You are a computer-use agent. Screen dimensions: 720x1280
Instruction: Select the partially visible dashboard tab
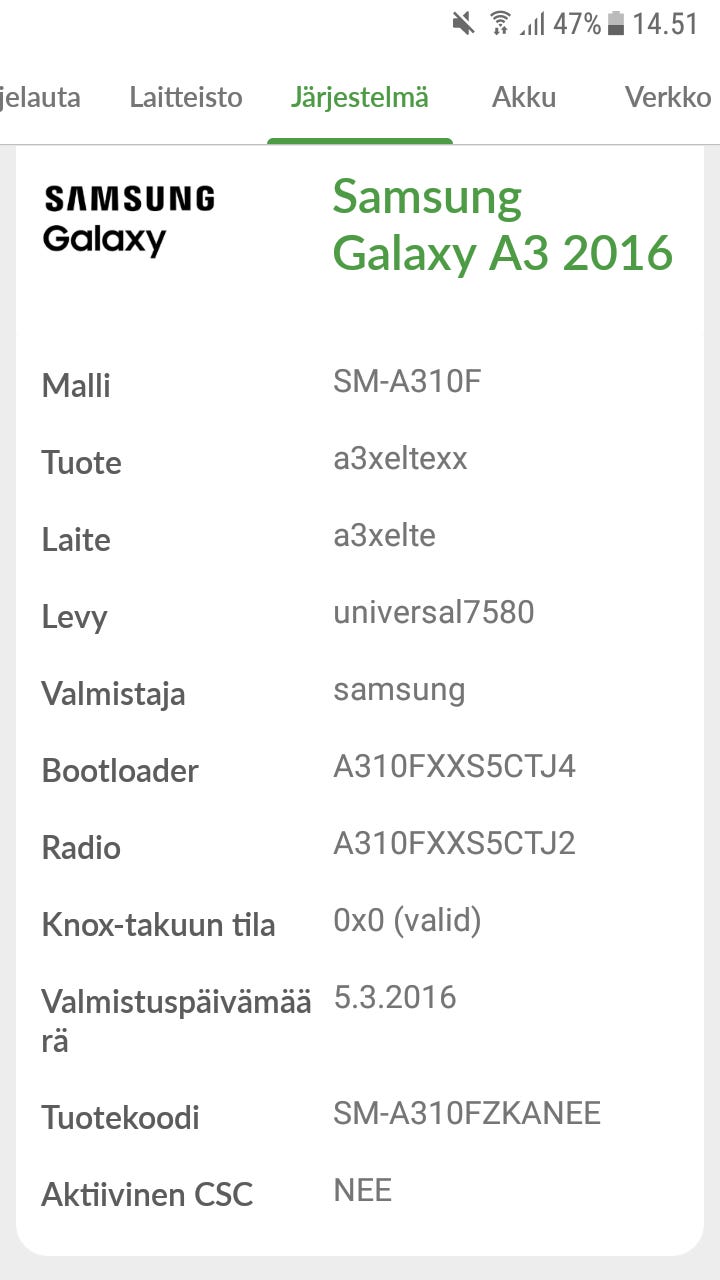[x=40, y=97]
